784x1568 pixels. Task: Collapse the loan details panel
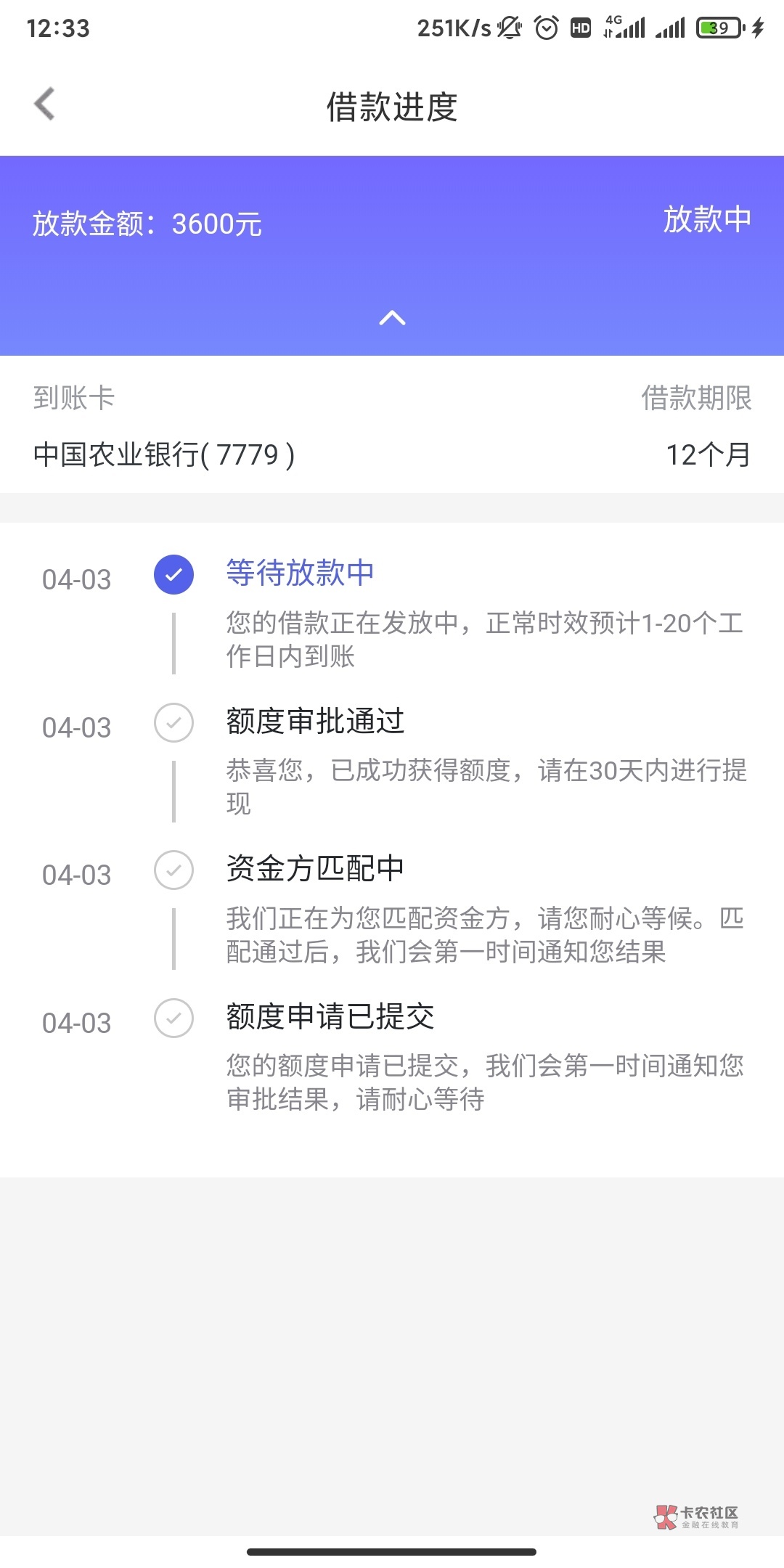(392, 318)
